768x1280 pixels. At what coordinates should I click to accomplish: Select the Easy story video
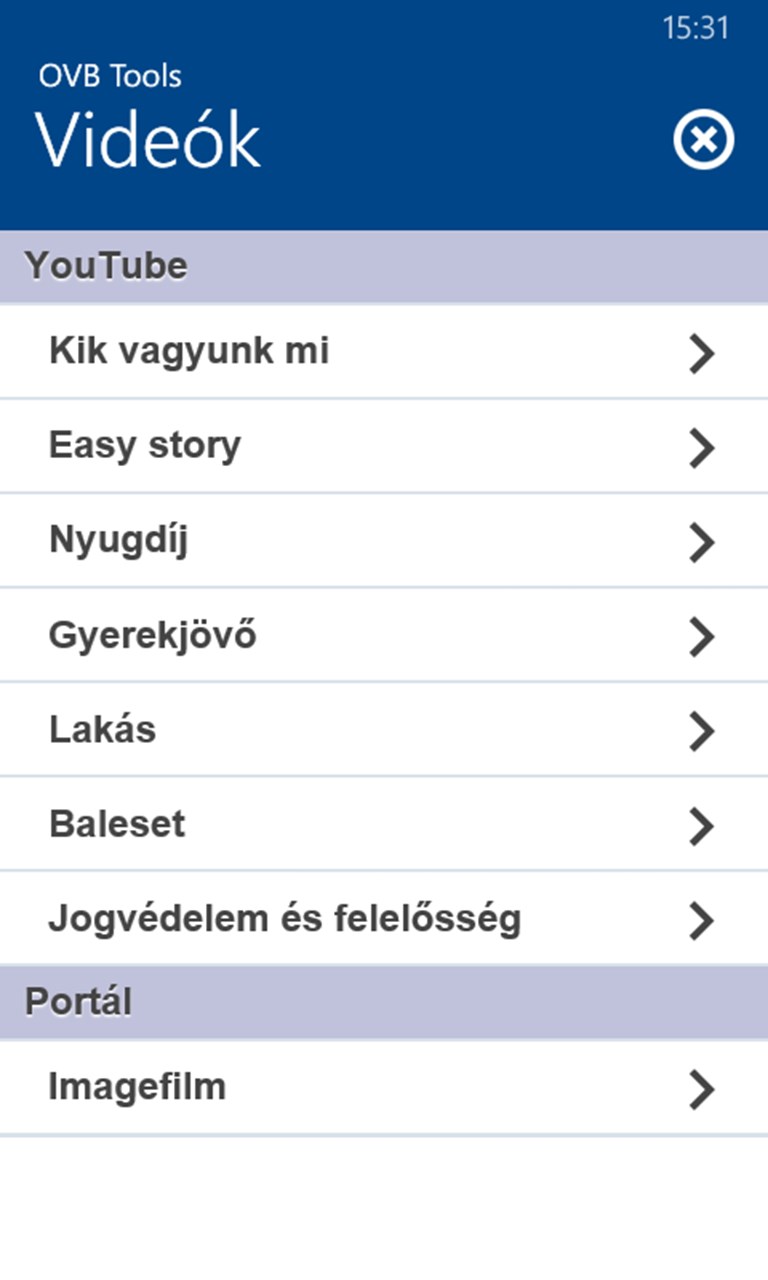point(384,446)
